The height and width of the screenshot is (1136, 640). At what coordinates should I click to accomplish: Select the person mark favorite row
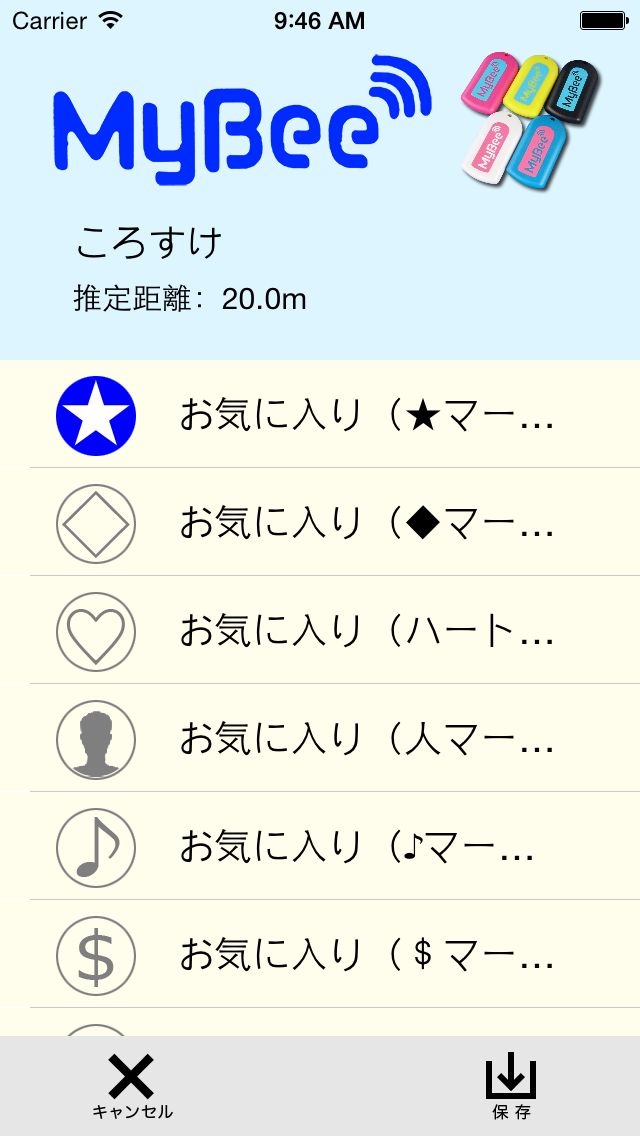coord(320,739)
